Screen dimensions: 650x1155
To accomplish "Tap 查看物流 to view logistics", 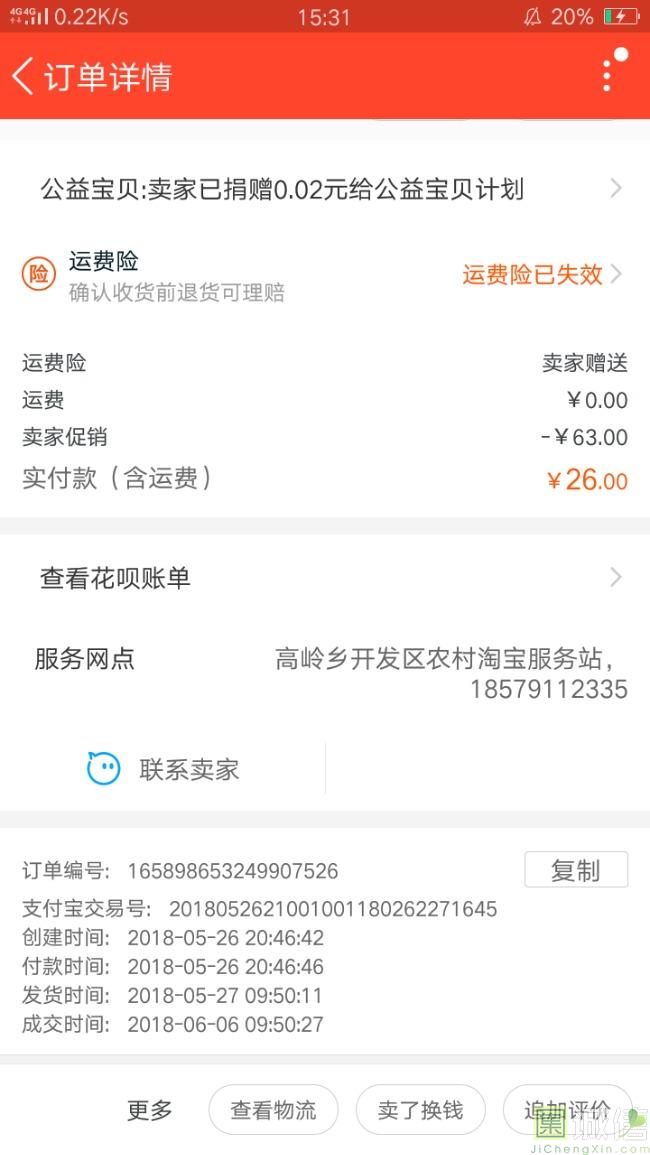I will (273, 1109).
